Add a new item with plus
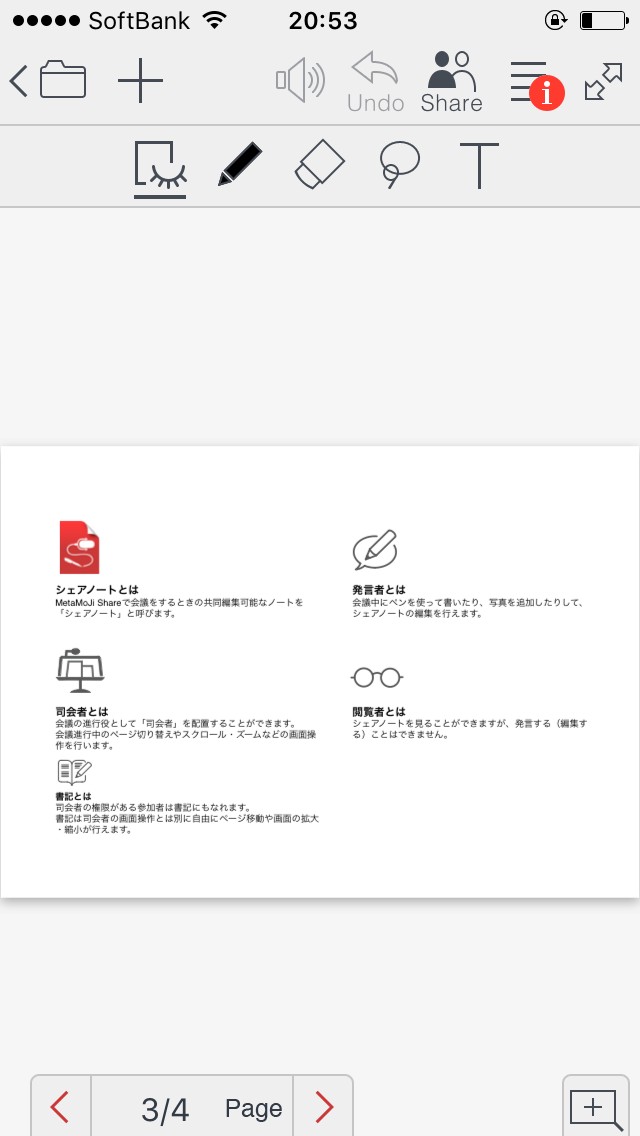Screen dimensions: 640x1136 (x=141, y=81)
